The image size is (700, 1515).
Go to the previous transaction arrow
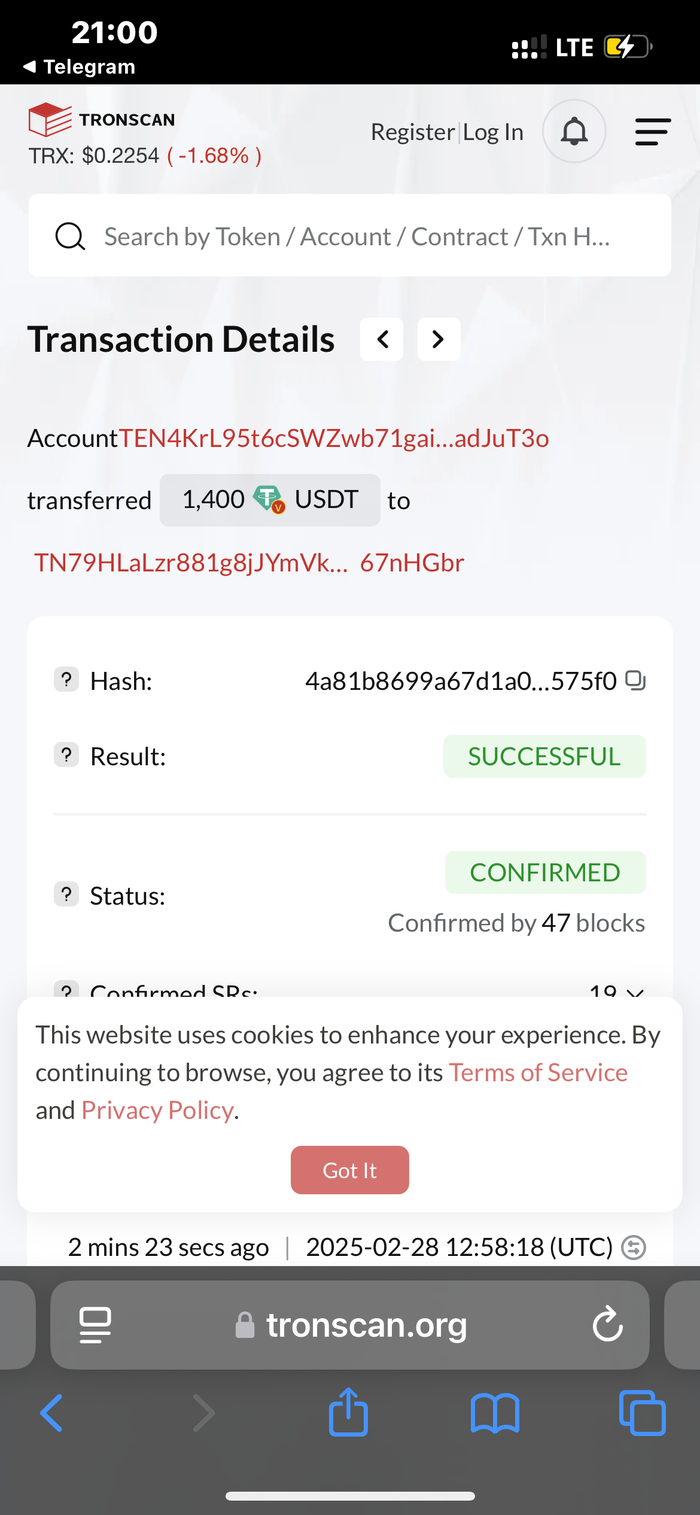pyautogui.click(x=382, y=340)
